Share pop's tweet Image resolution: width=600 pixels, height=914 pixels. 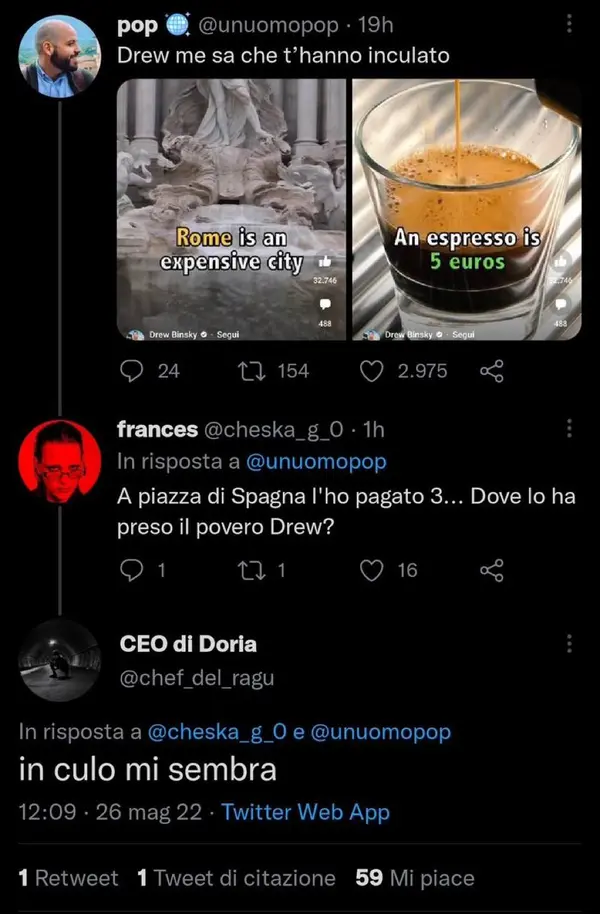pos(491,371)
